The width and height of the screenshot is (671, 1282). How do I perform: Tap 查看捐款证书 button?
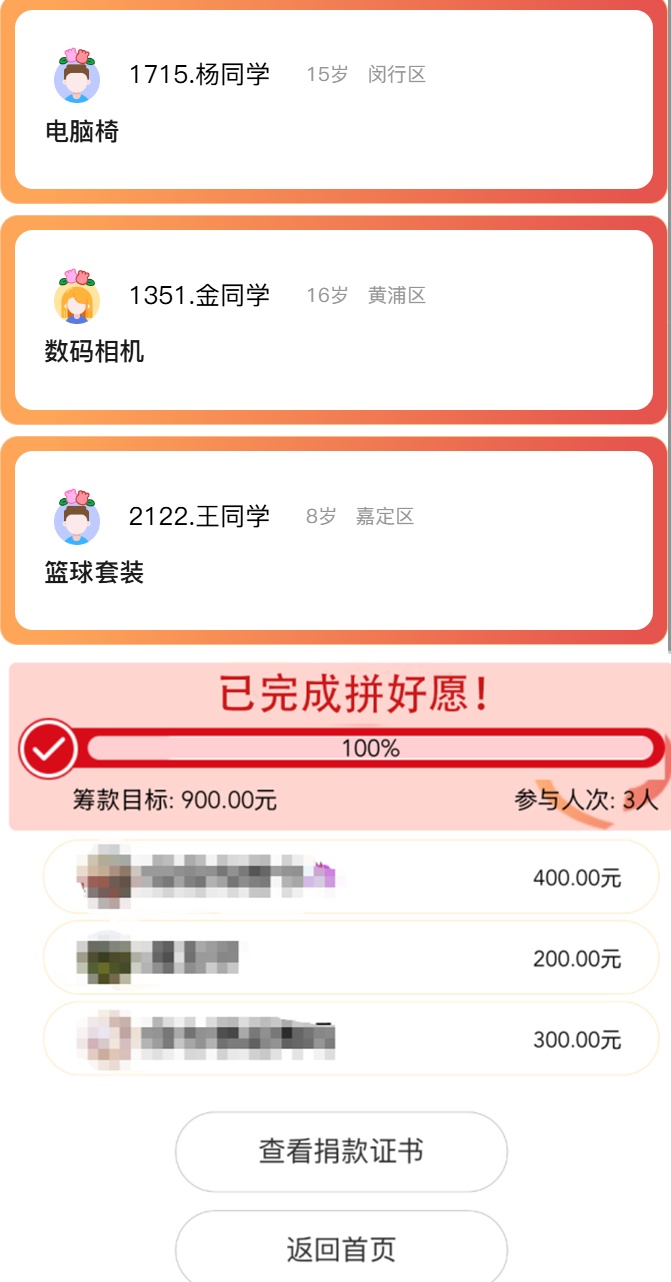[341, 1151]
